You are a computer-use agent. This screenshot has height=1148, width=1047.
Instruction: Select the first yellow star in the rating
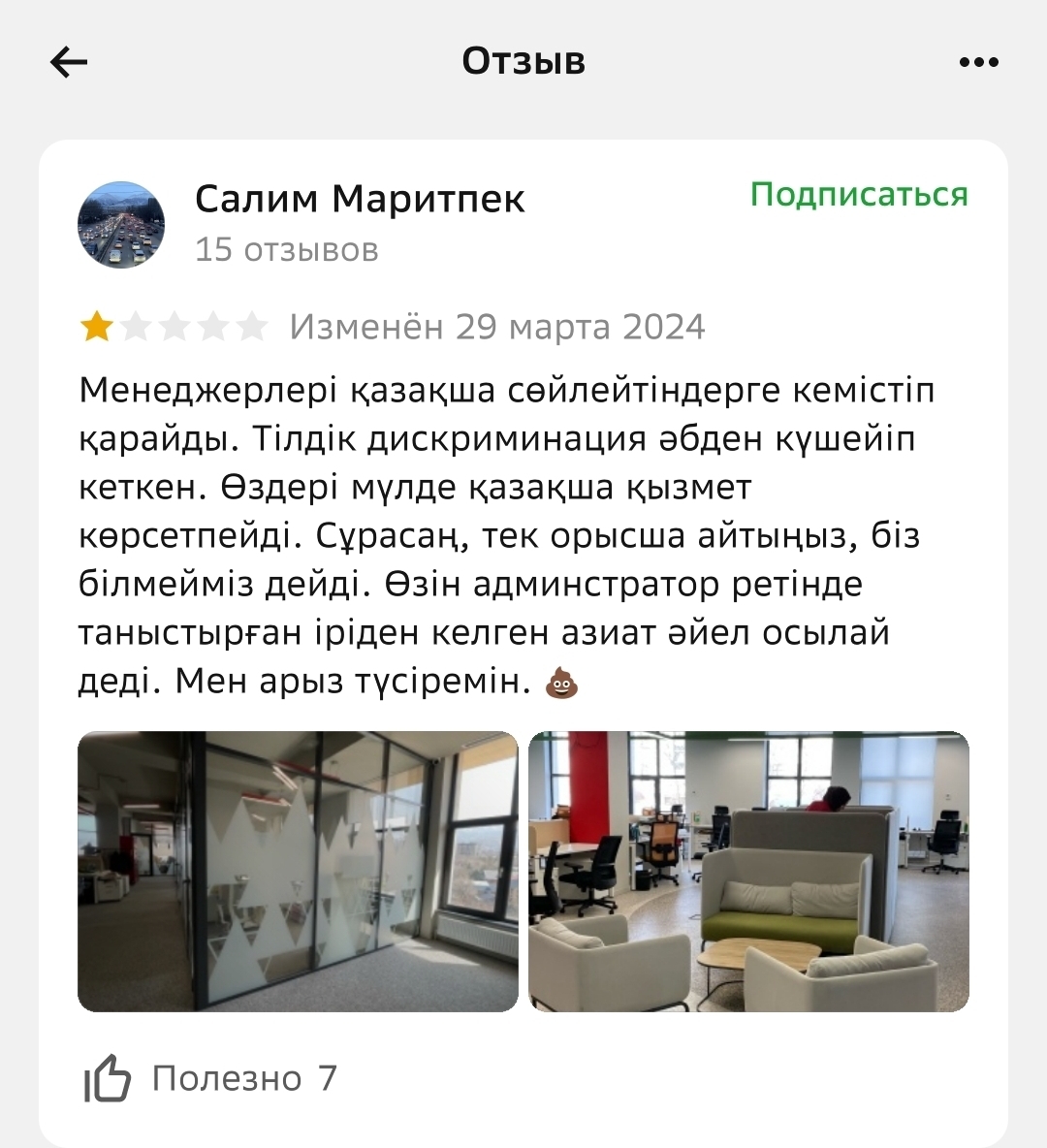click(96, 325)
